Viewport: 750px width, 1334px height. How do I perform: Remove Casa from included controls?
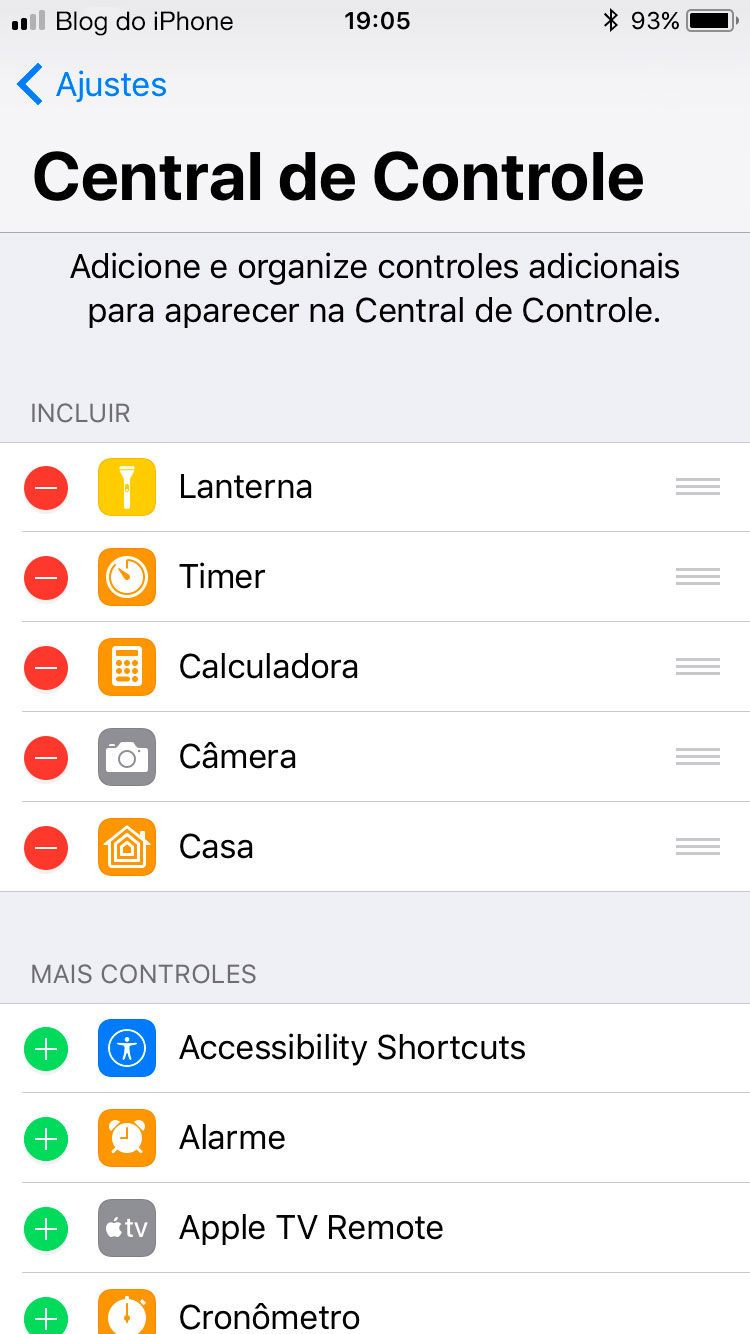pos(46,848)
